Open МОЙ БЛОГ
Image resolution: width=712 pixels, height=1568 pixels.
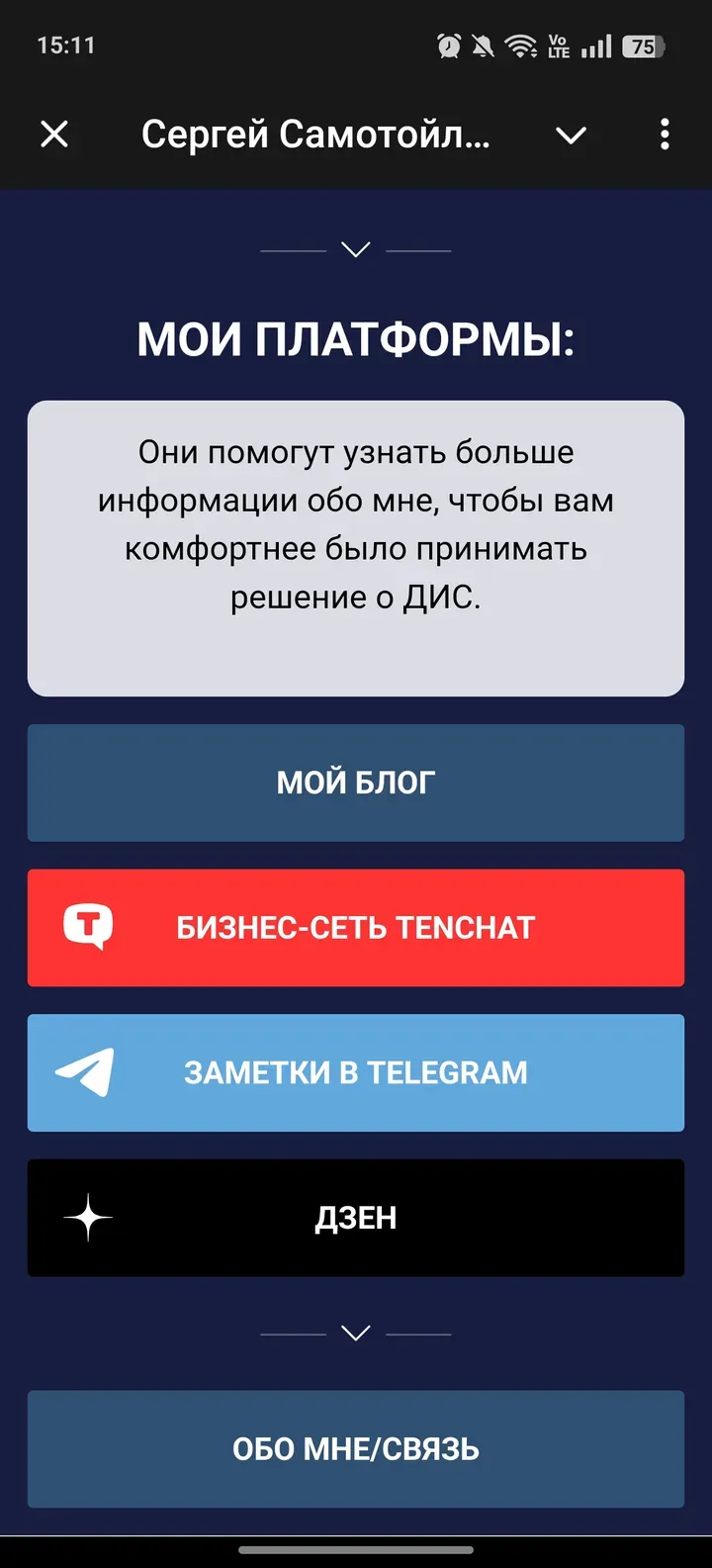(355, 782)
